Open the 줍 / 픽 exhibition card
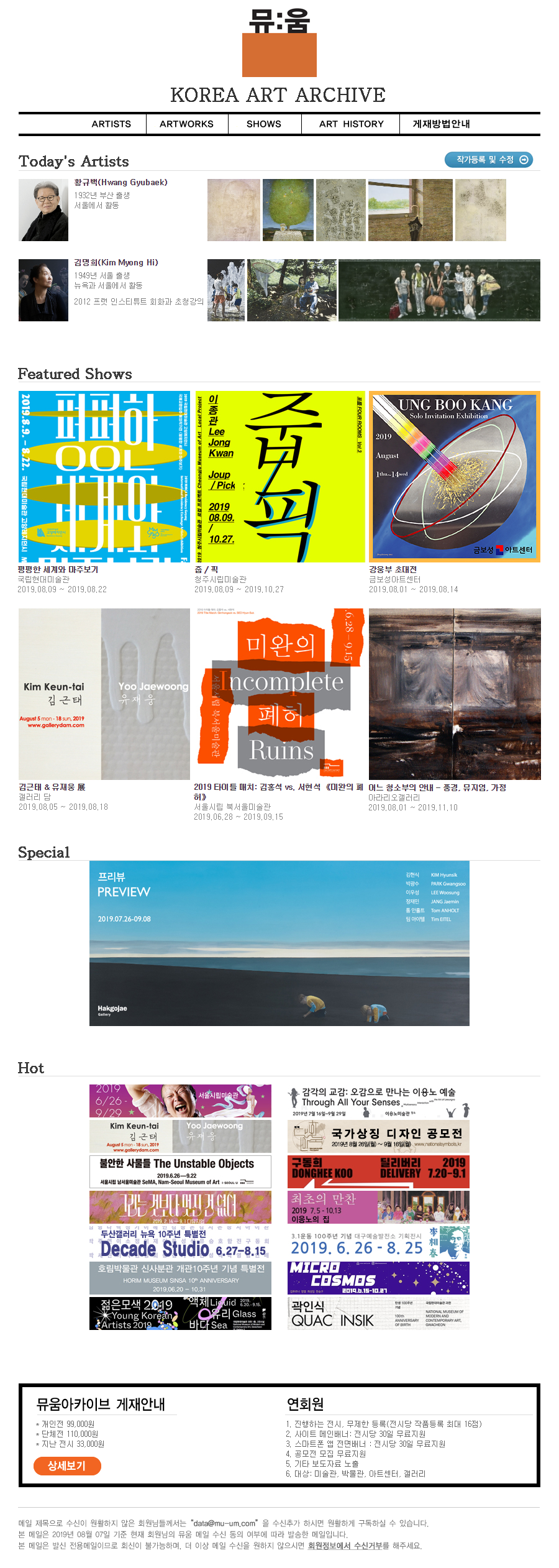 [x=279, y=477]
